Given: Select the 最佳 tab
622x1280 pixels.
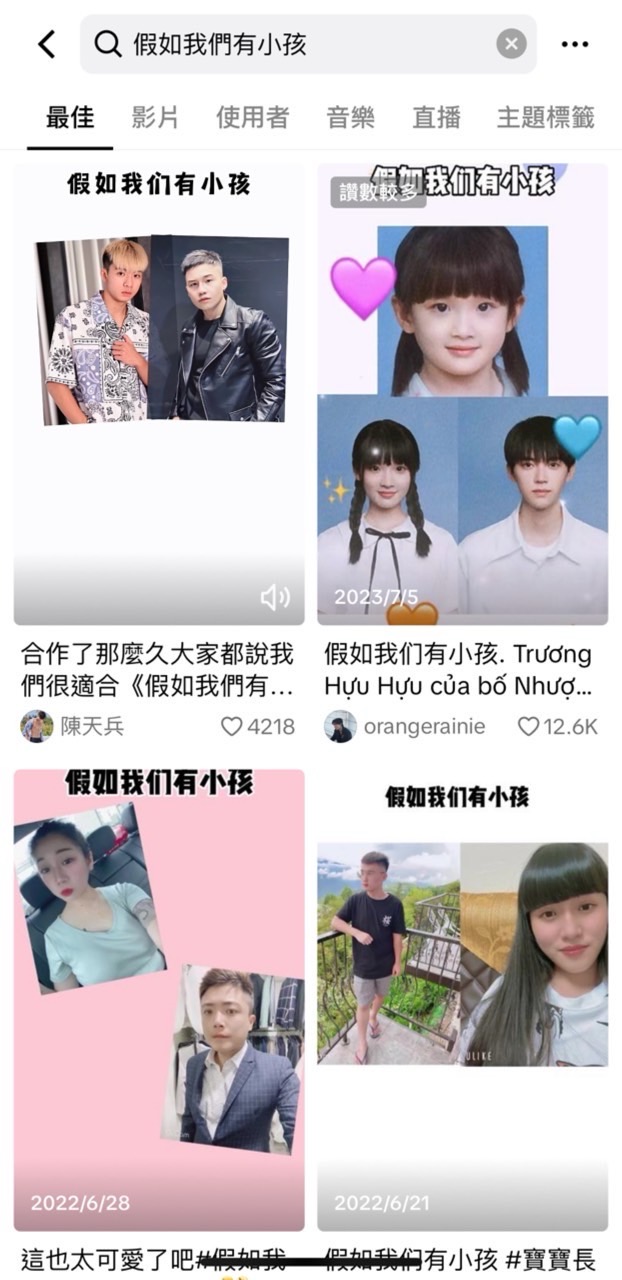Looking at the screenshot, I should tap(70, 118).
